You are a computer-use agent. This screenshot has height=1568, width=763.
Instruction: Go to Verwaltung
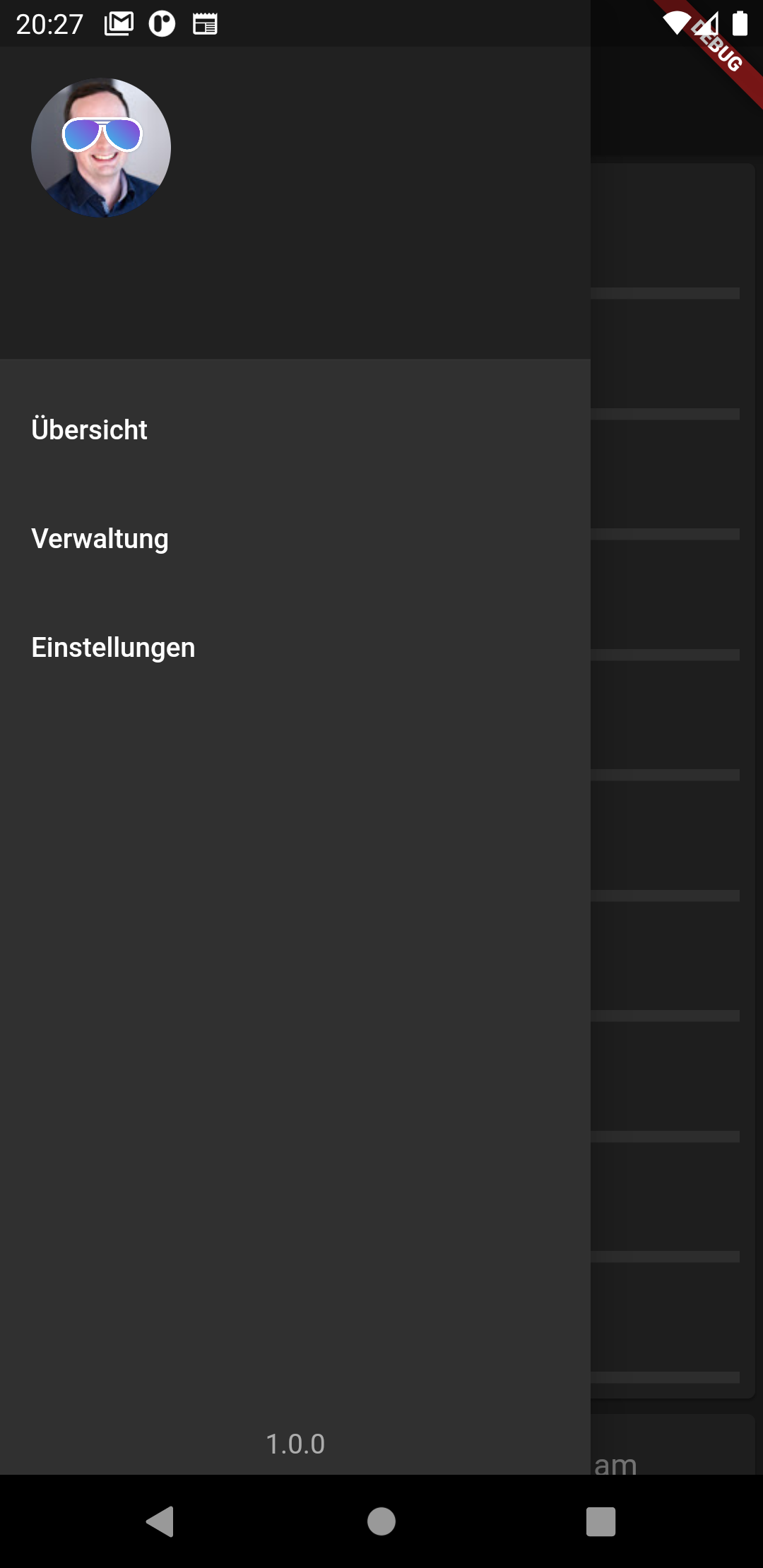click(100, 538)
